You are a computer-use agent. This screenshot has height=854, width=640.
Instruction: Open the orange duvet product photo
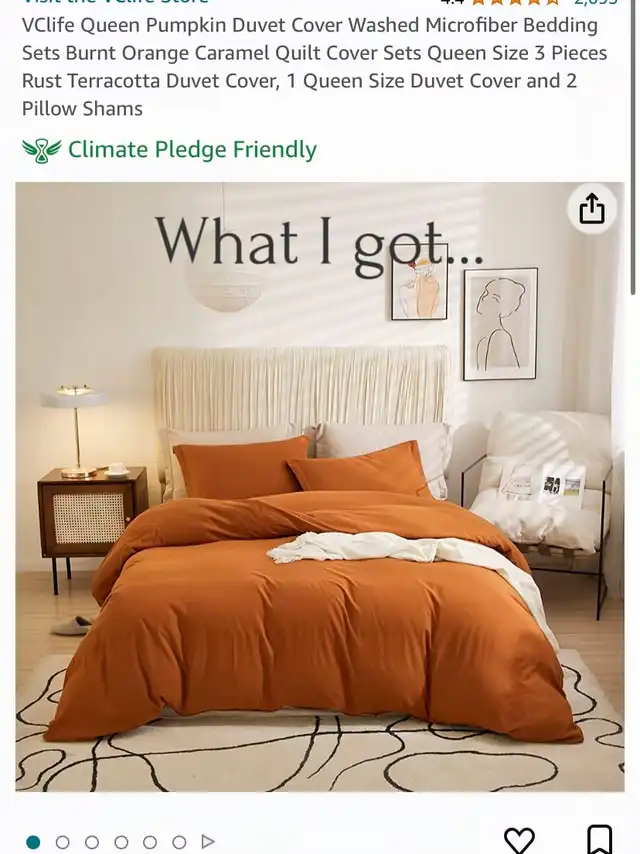tap(320, 500)
